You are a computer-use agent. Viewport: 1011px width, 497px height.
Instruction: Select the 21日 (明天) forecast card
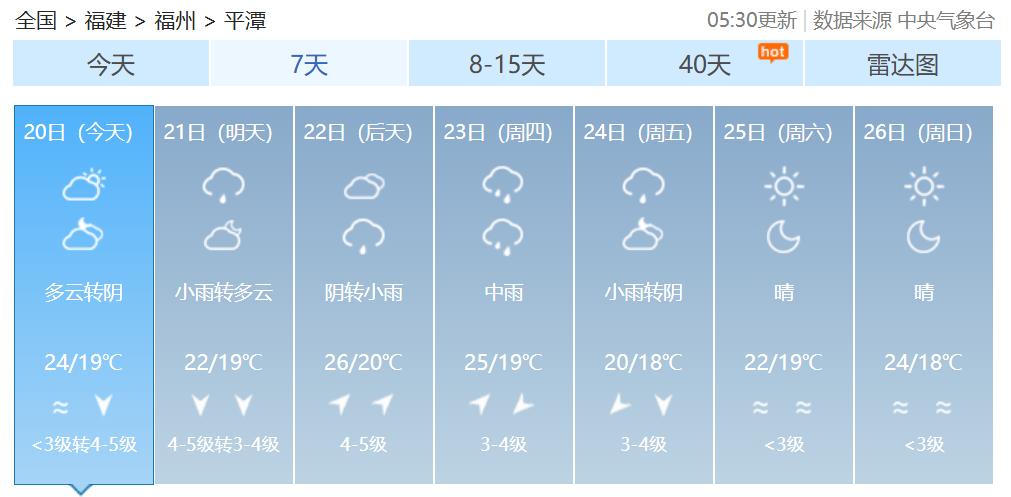[224, 295]
